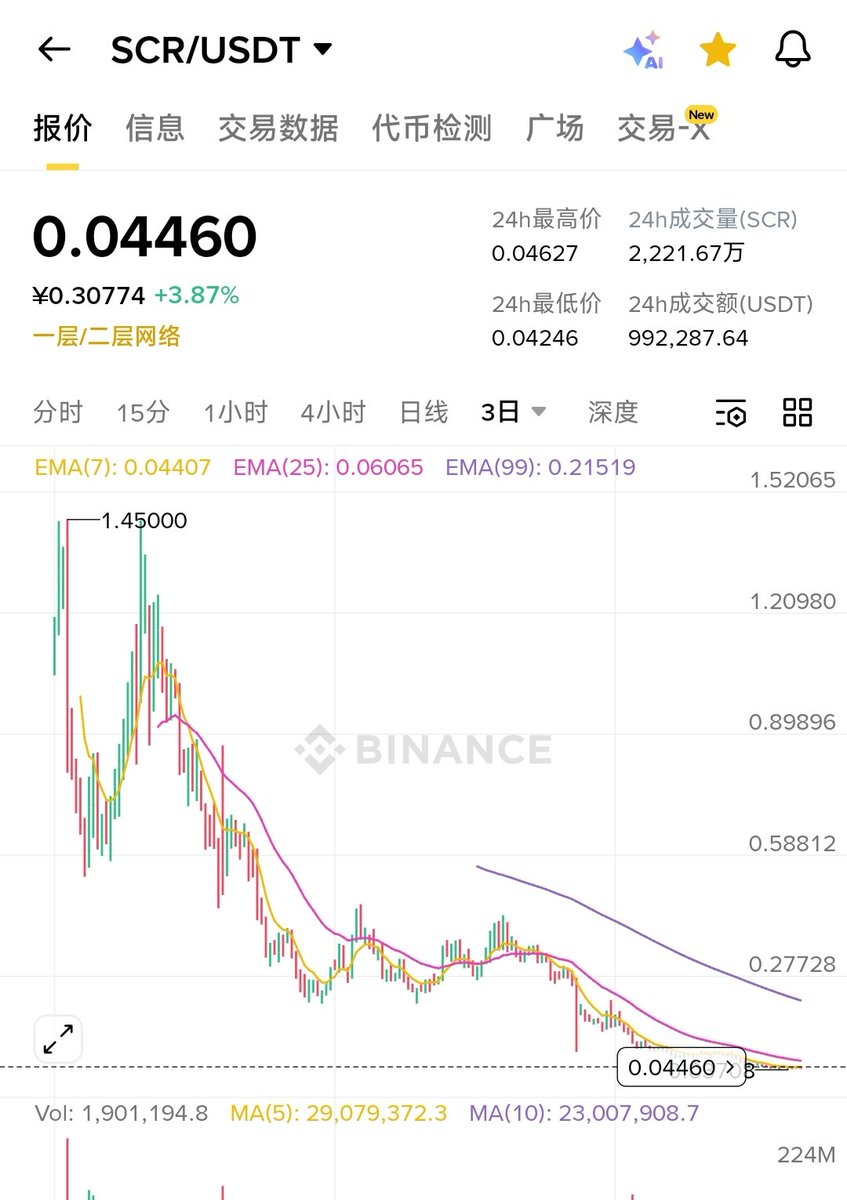847x1200 pixels.
Task: Open the 交易-X tab
Action: pyautogui.click(x=664, y=128)
